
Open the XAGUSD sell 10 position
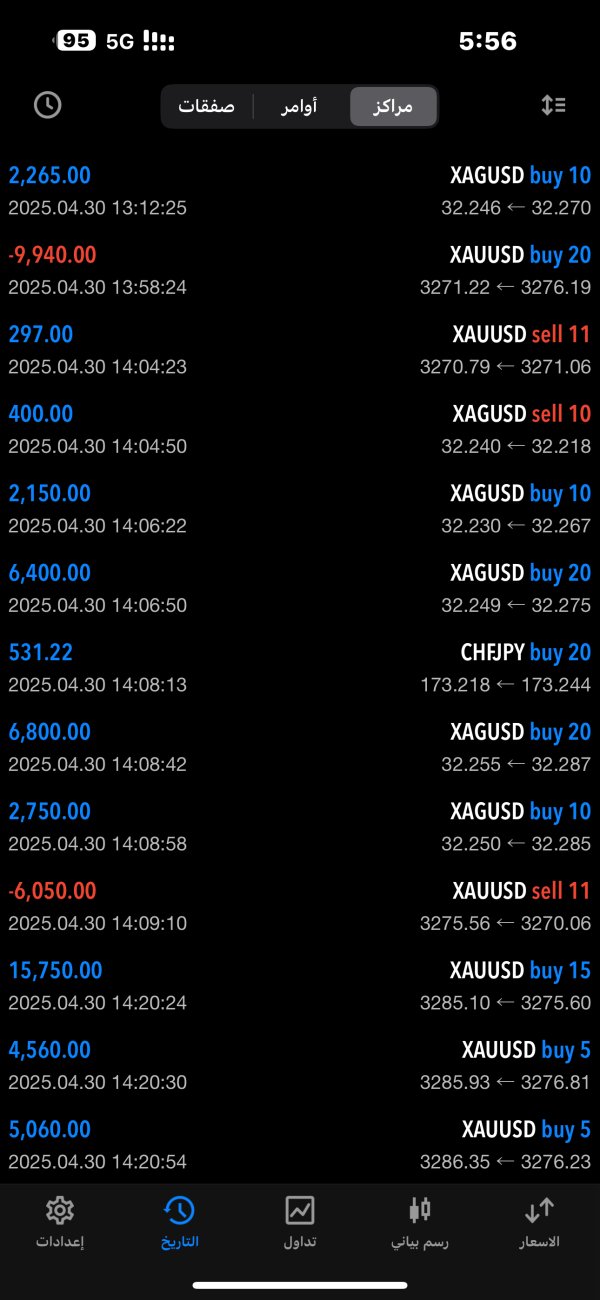point(300,430)
